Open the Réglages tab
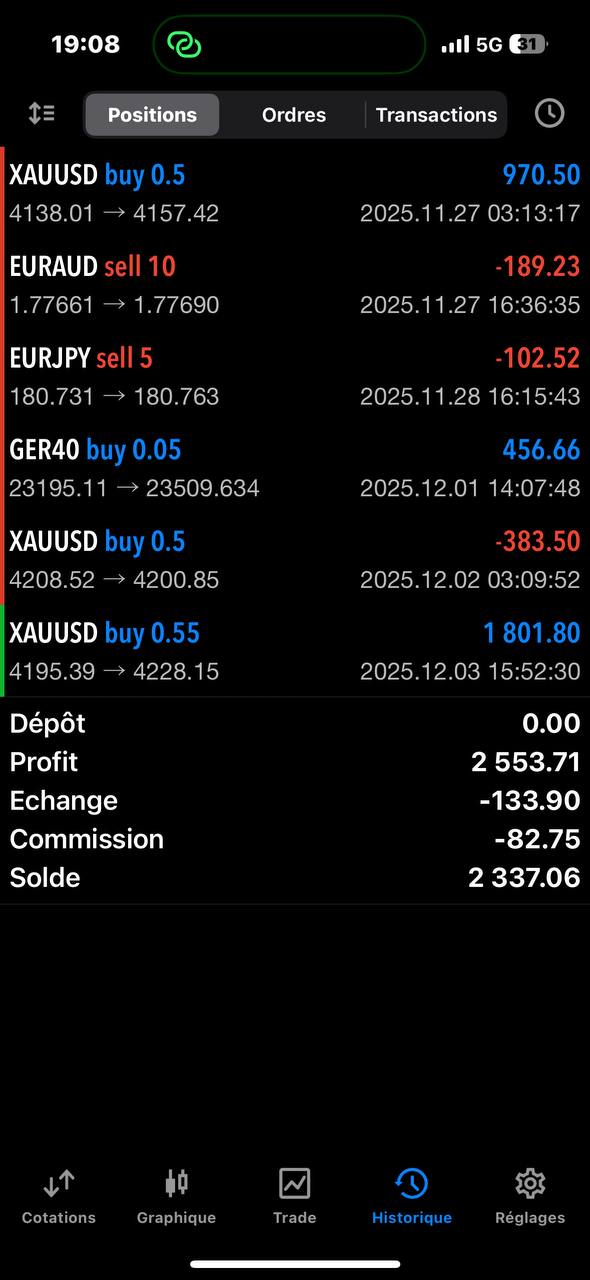Viewport: 590px width, 1280px height. pos(530,1197)
